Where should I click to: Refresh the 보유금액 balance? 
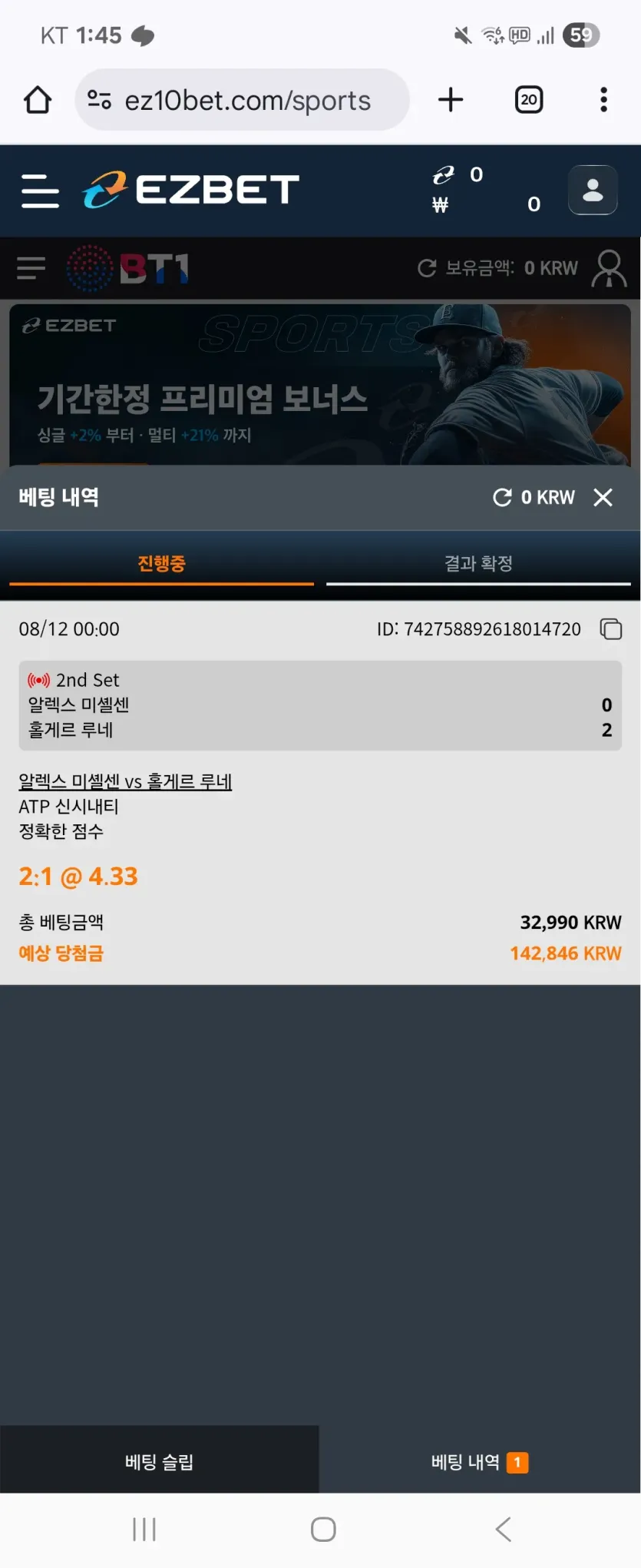tap(427, 268)
